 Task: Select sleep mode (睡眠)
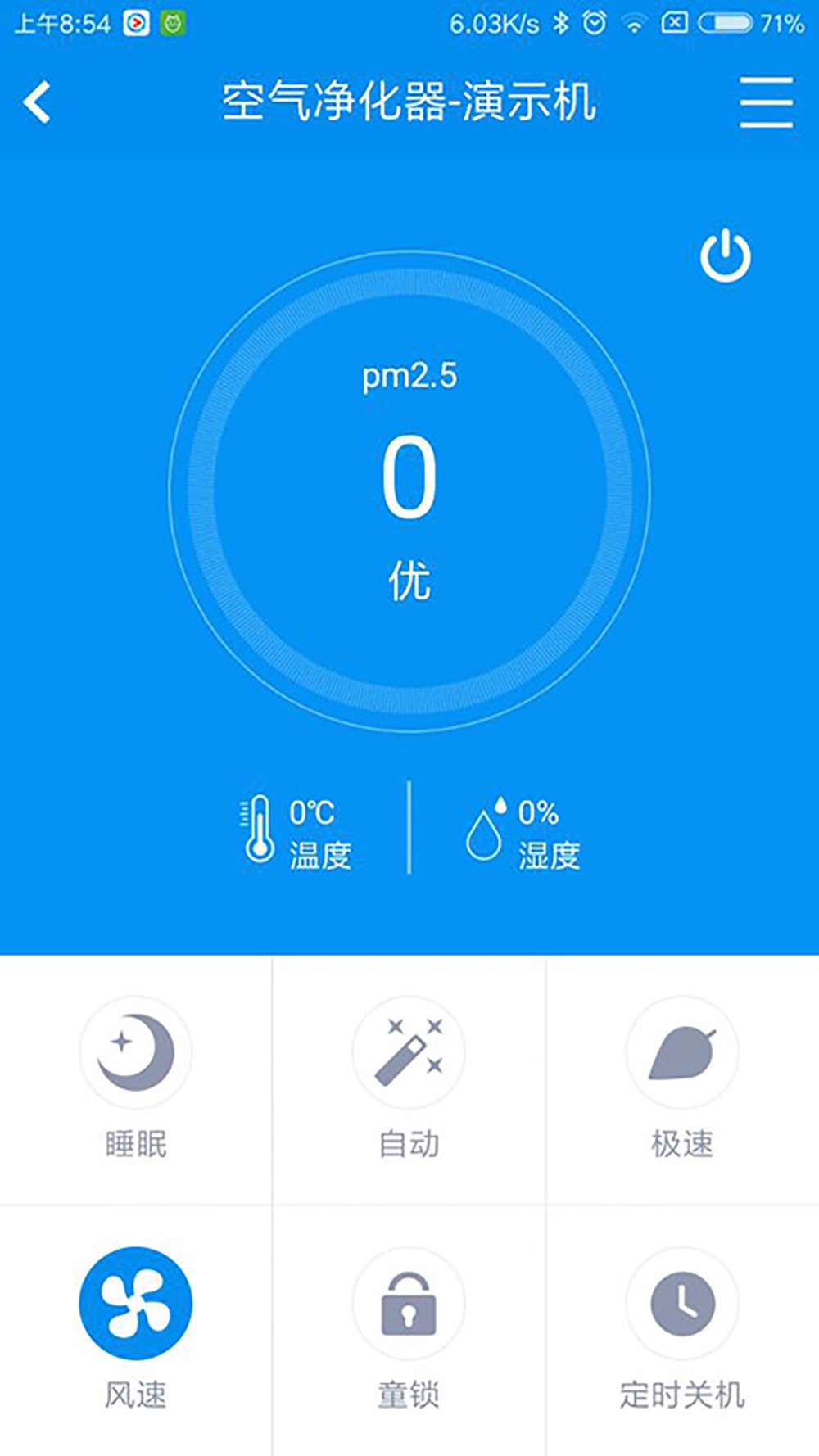[136, 1053]
